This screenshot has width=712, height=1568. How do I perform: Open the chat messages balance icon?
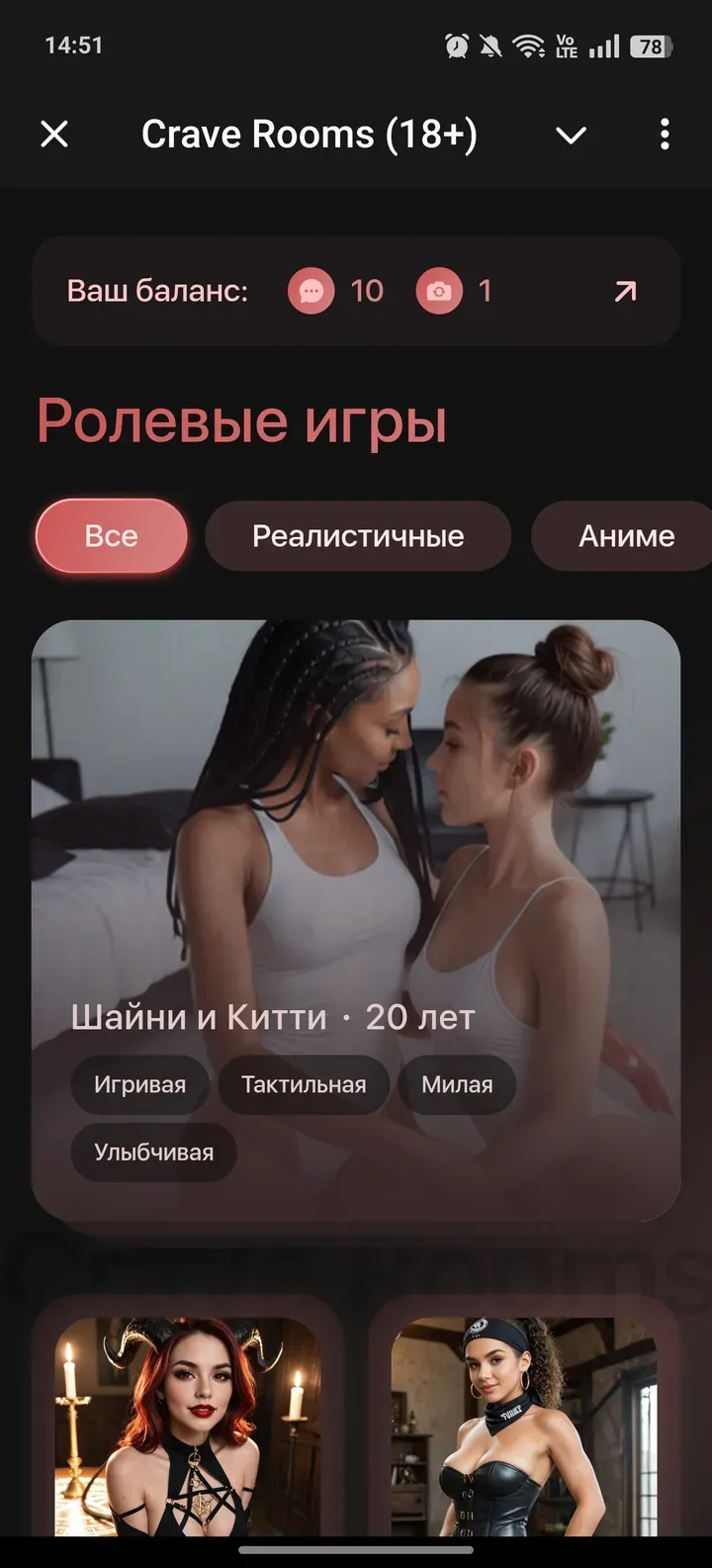311,291
